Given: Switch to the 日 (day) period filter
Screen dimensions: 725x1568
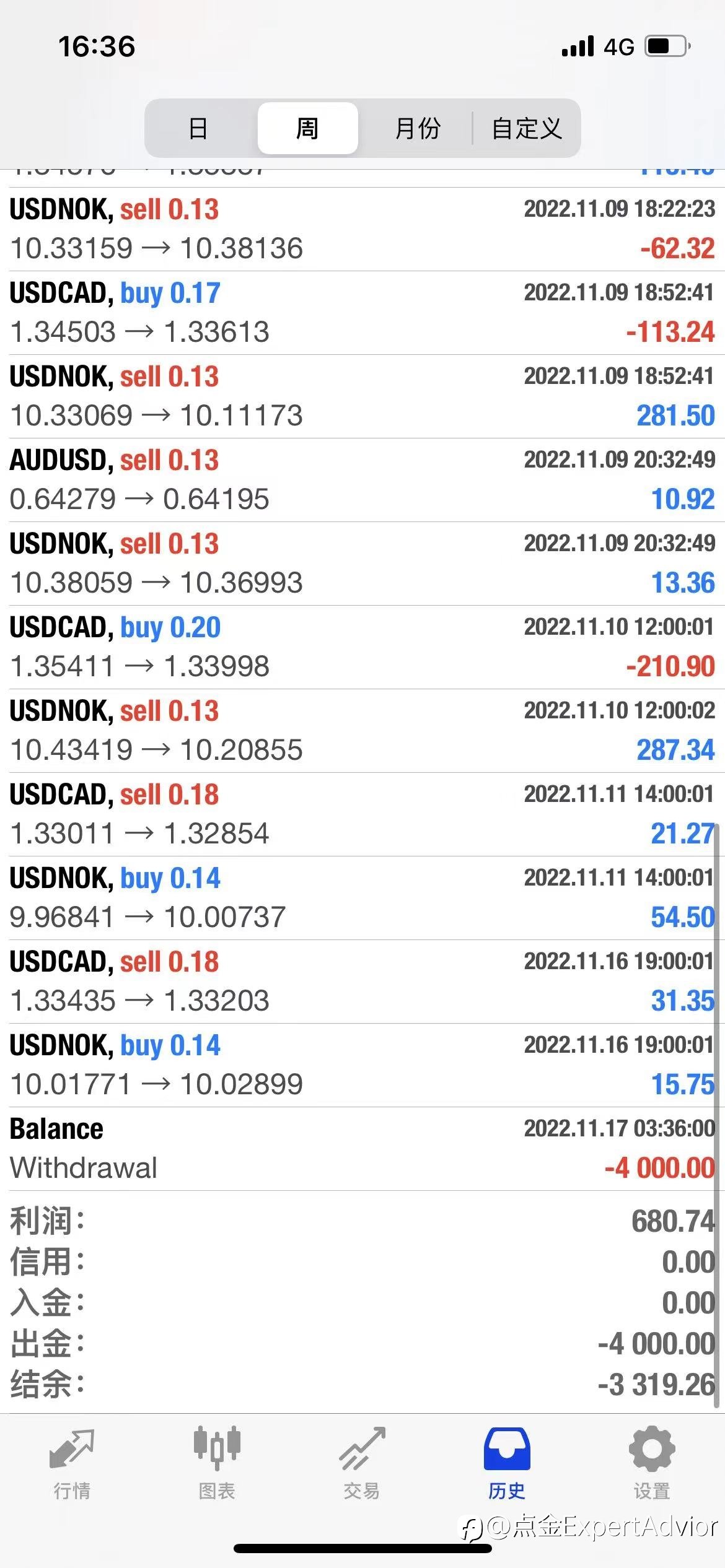Looking at the screenshot, I should coord(198,128).
